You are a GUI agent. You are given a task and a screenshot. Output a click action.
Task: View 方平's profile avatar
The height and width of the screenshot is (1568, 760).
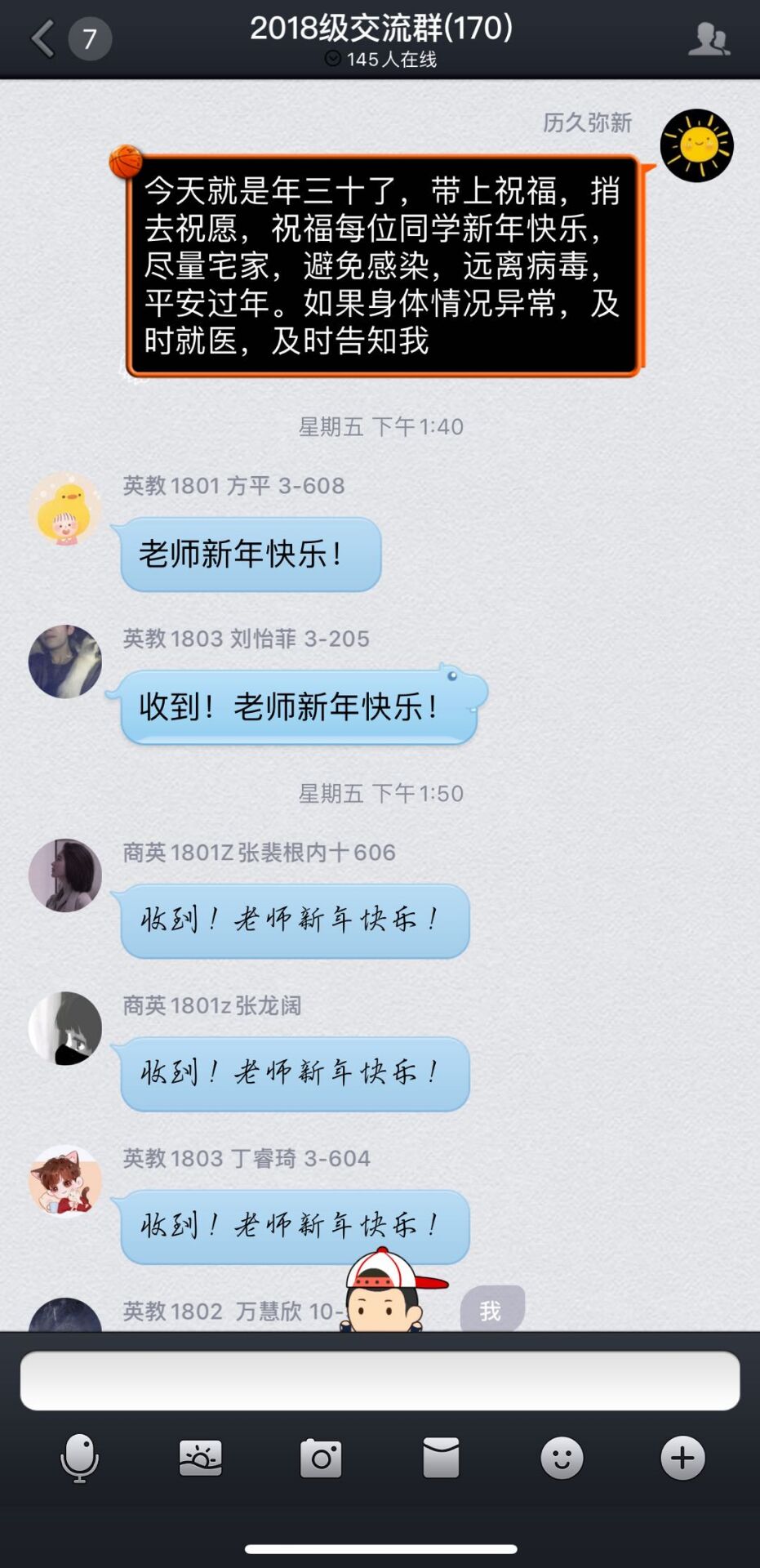click(65, 509)
